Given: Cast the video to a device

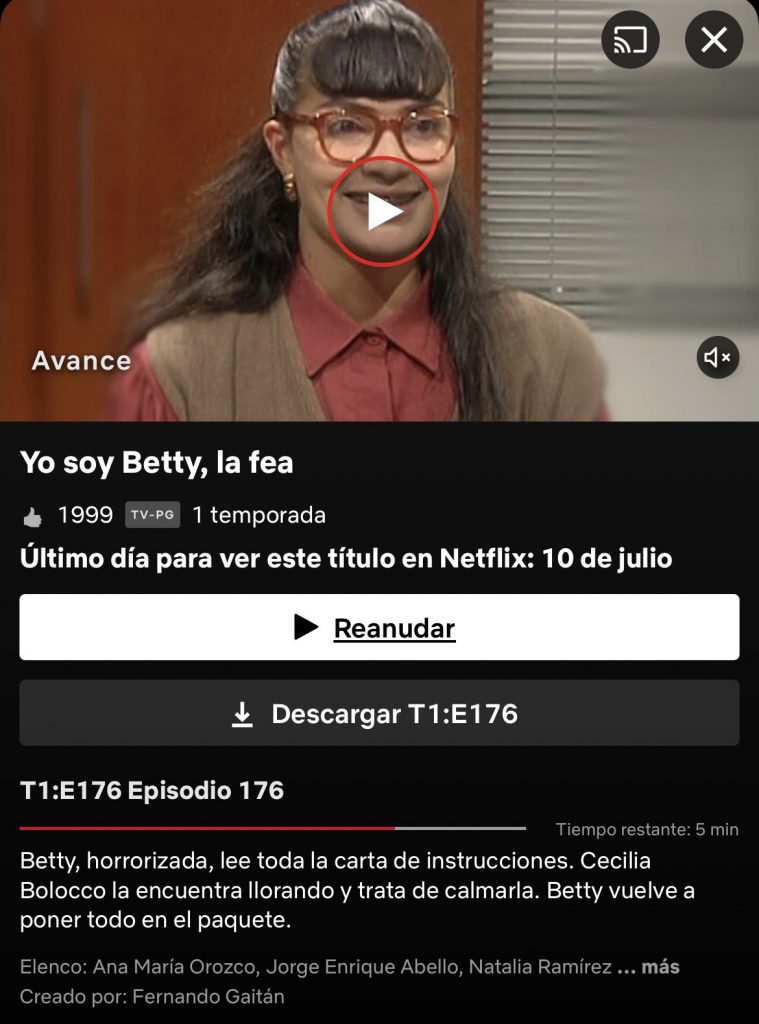Looking at the screenshot, I should (630, 40).
